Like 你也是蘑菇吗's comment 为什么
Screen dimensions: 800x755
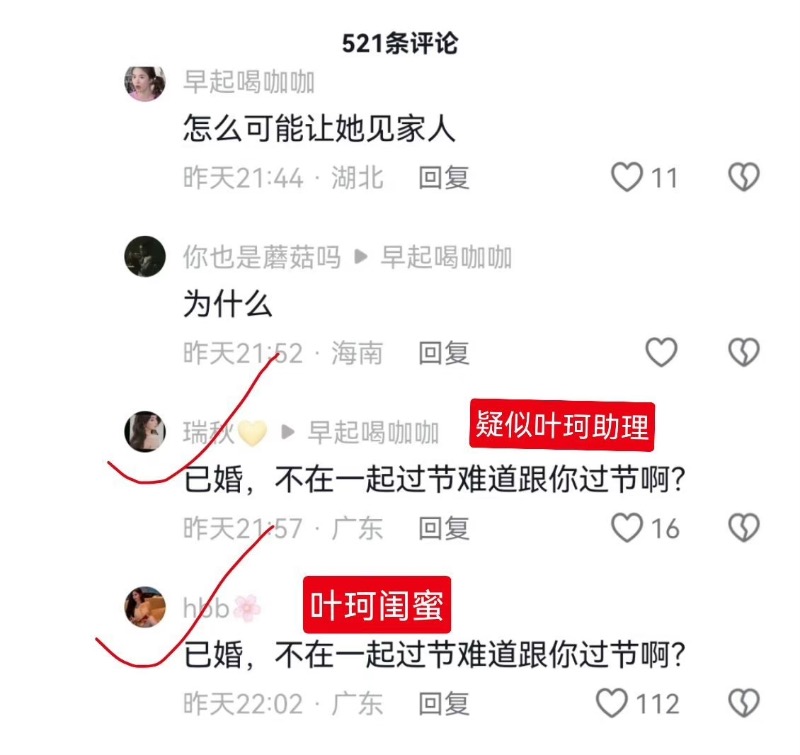click(x=661, y=352)
